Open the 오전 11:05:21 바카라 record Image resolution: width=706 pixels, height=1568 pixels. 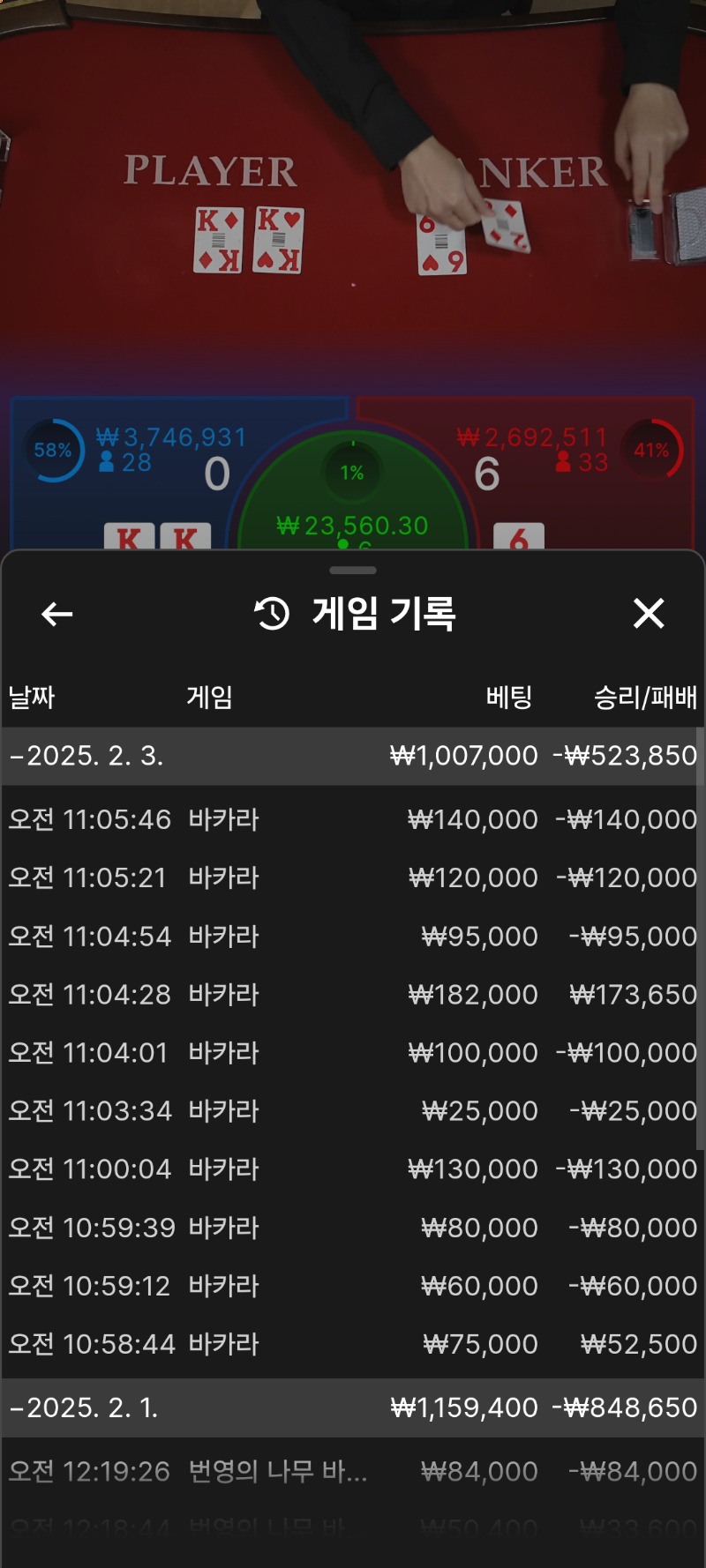tap(352, 877)
